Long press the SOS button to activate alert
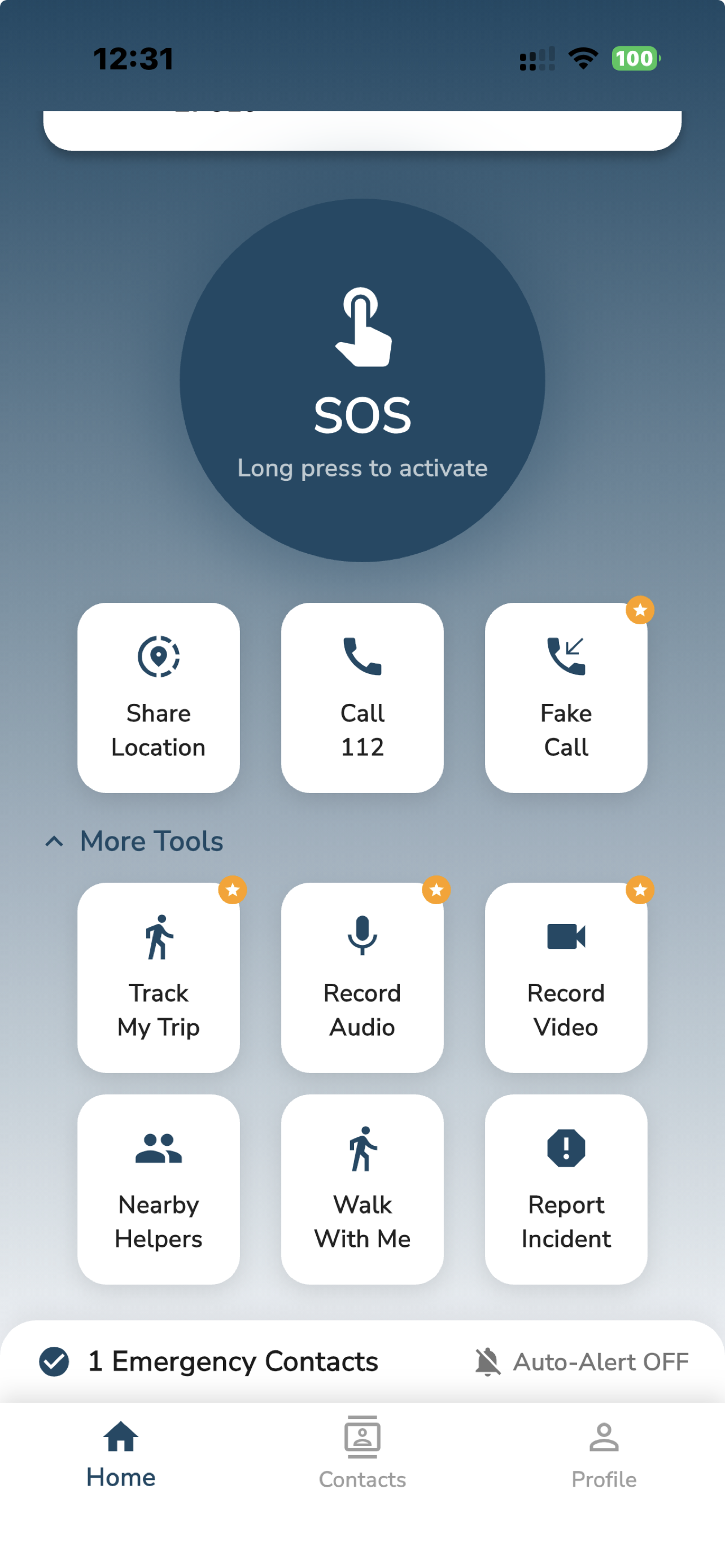The width and height of the screenshot is (725, 1568). (361, 382)
